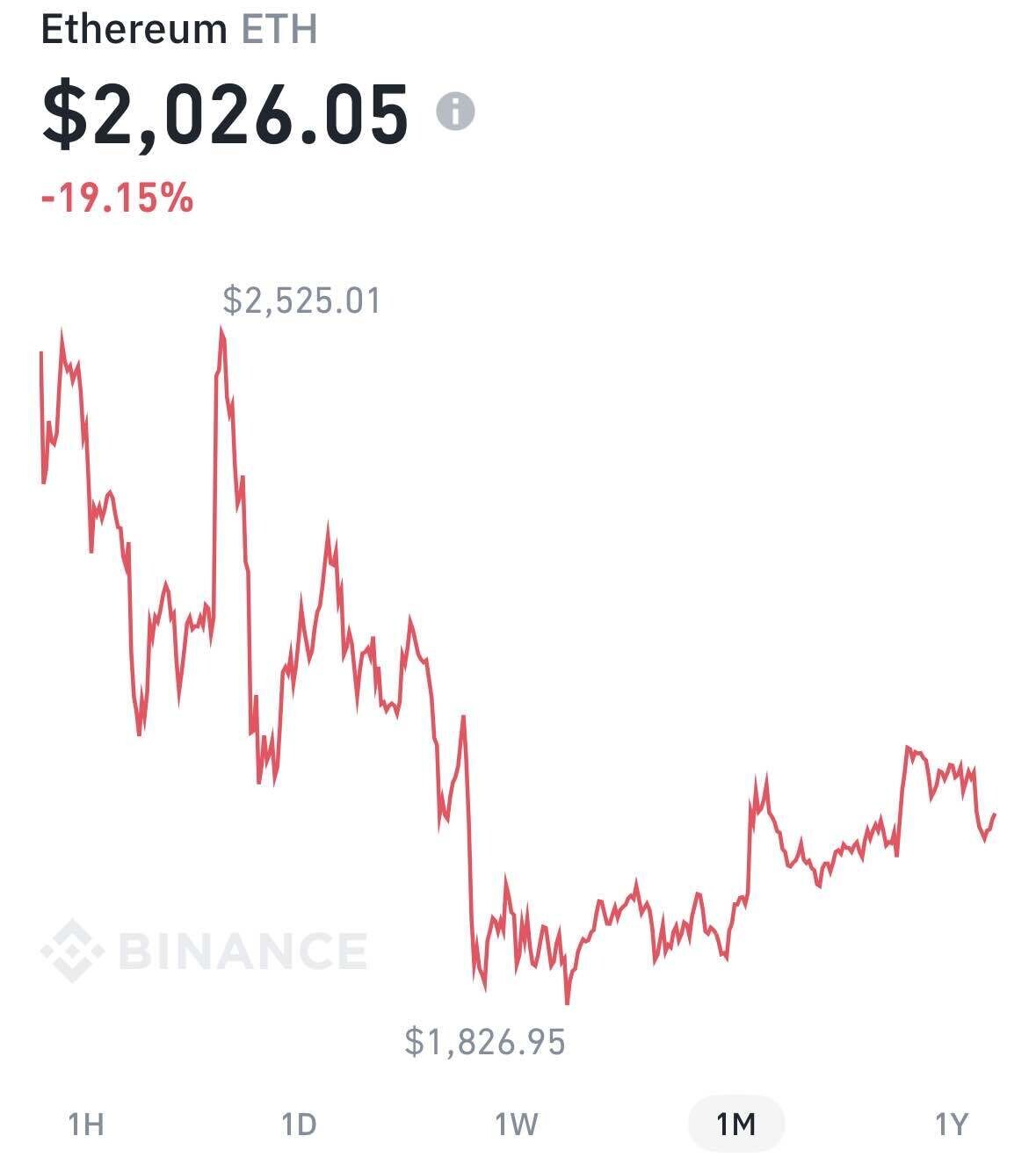This screenshot has width=1036, height=1165.
Task: Open the price info icon
Action: click(455, 112)
